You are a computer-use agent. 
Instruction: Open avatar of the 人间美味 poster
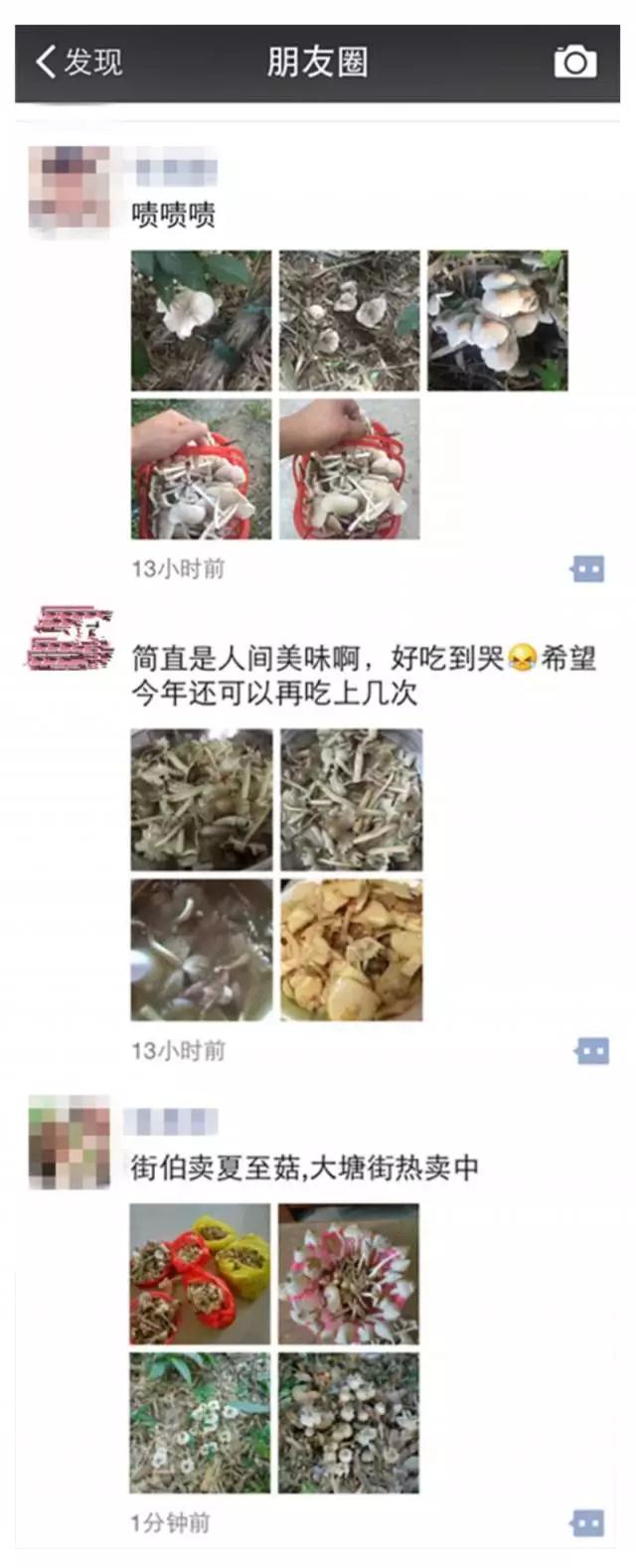pyautogui.click(x=69, y=637)
